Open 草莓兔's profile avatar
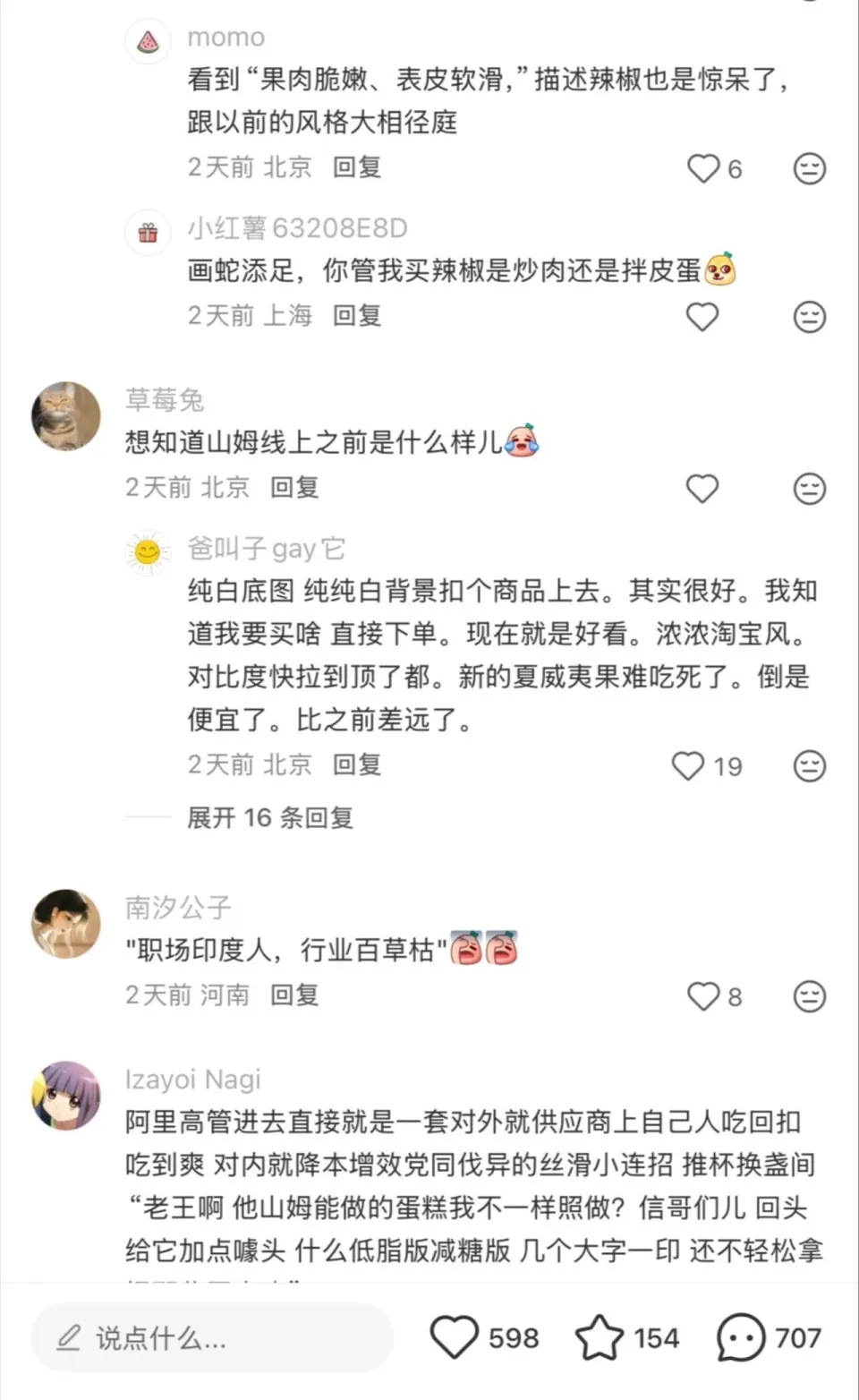 tap(66, 417)
